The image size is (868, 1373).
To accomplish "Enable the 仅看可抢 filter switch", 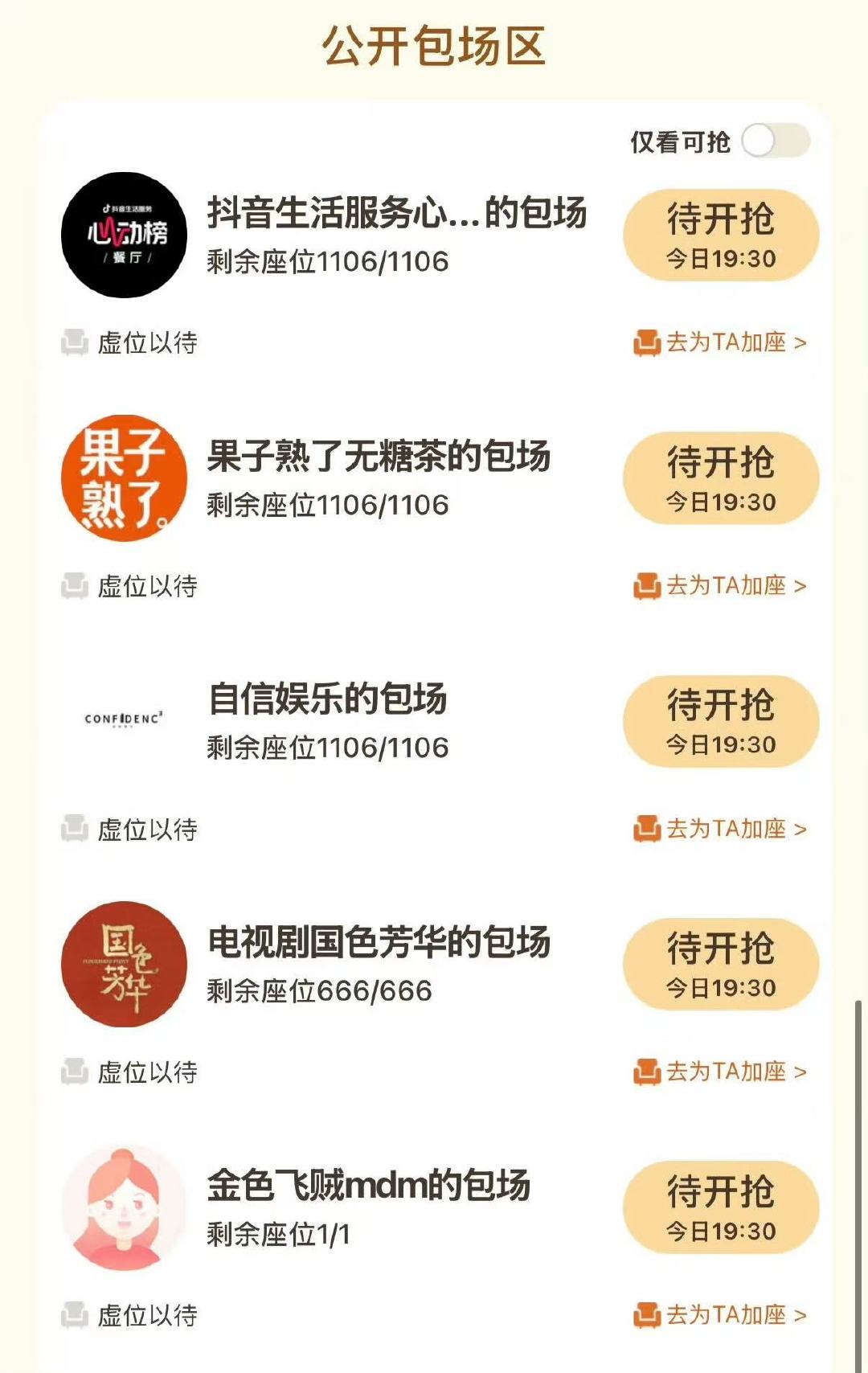I will coord(776,141).
